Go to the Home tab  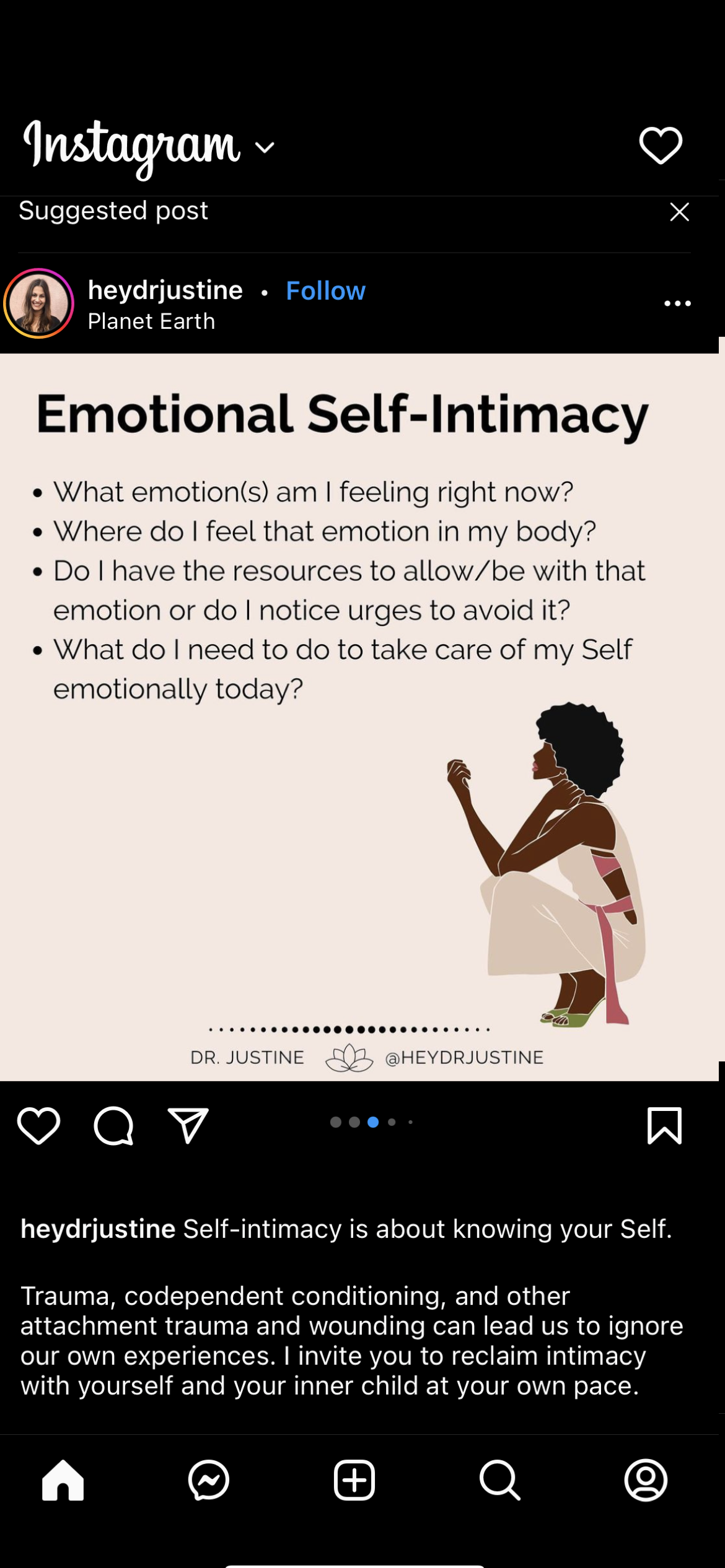tap(63, 1480)
